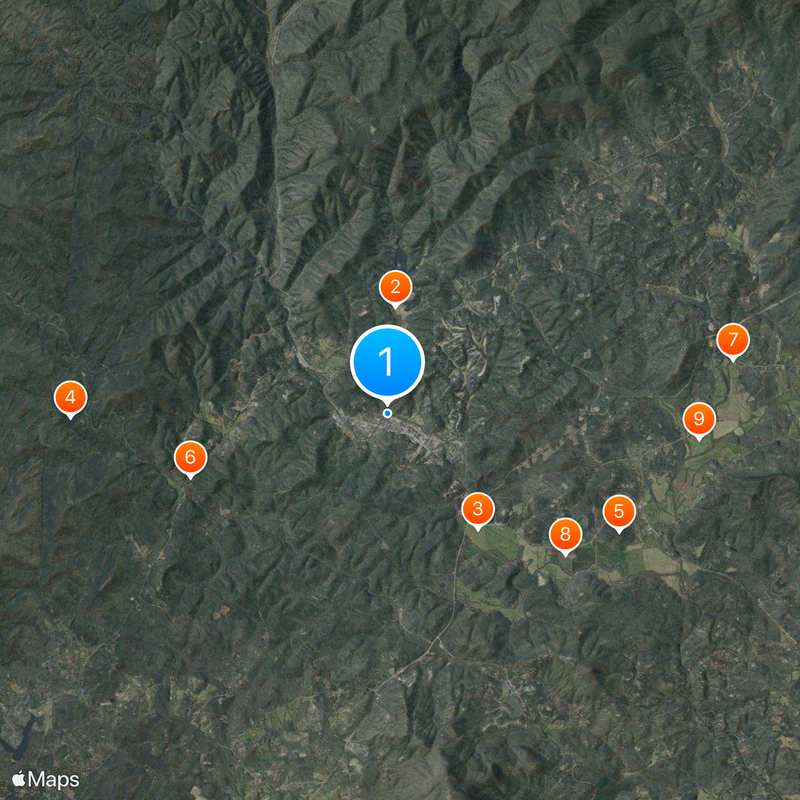
Task: Tap map pin number 9
Action: 699,418
